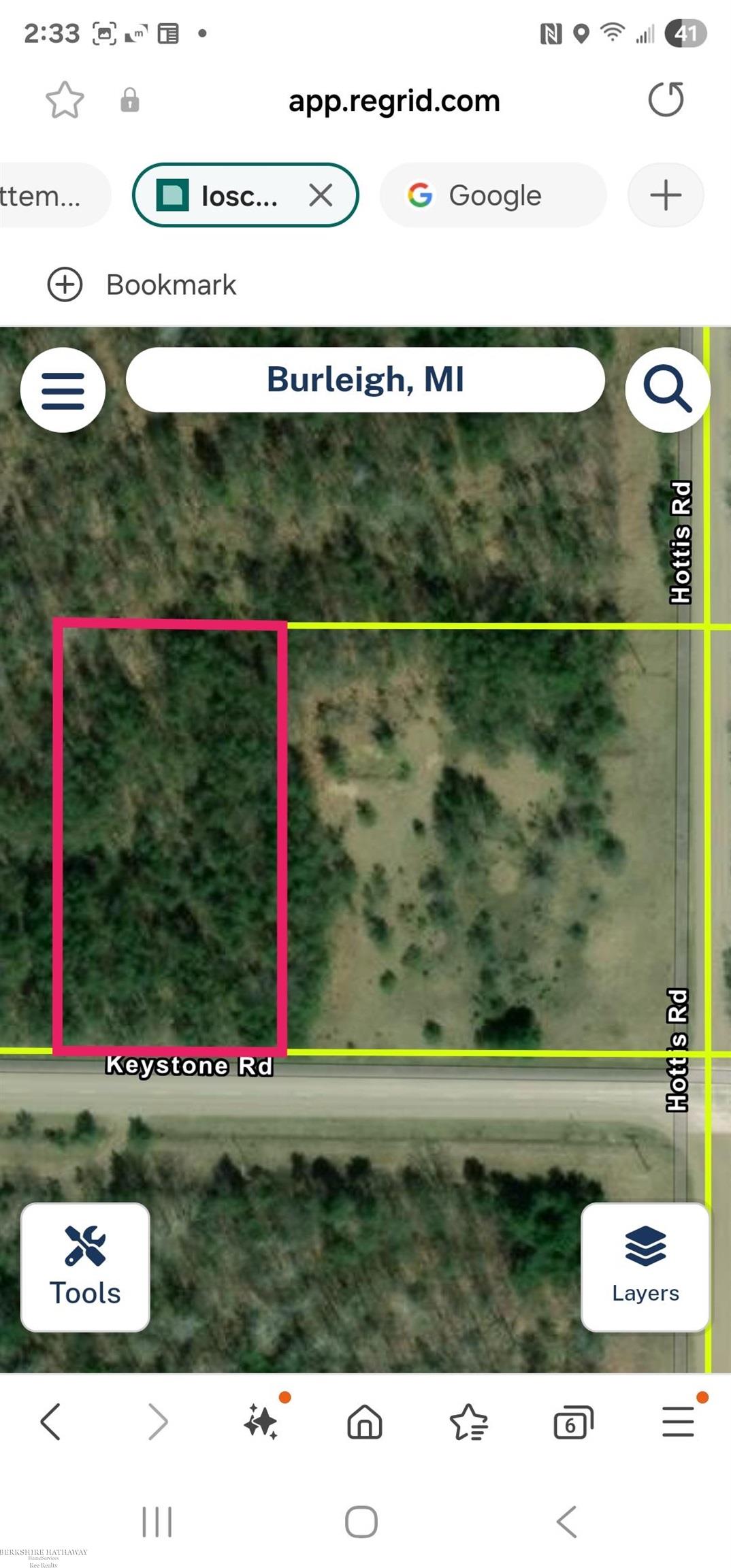Star this page as favorite

(x=65, y=100)
